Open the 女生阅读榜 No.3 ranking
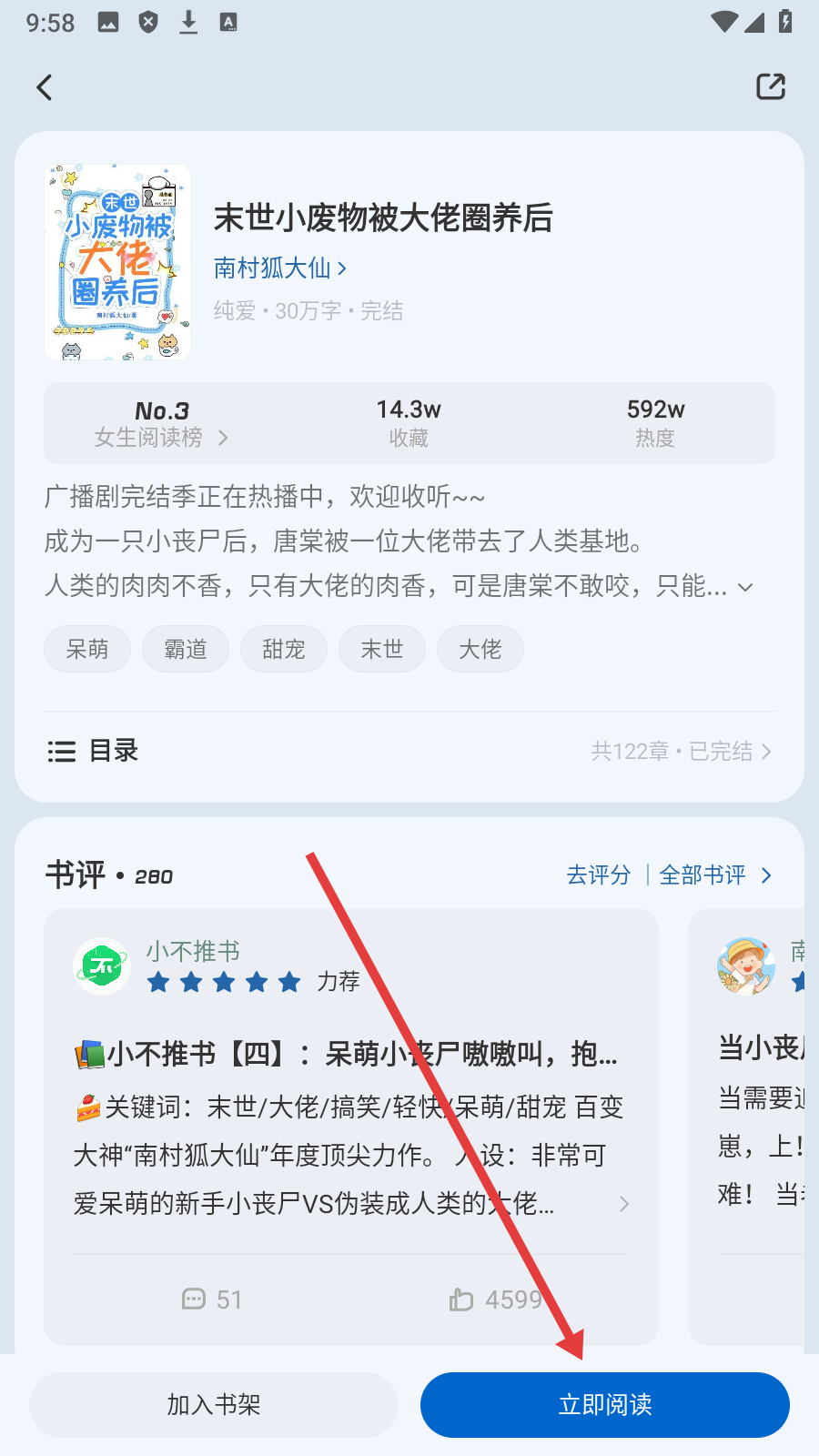Image resolution: width=819 pixels, height=1456 pixels. (x=162, y=424)
